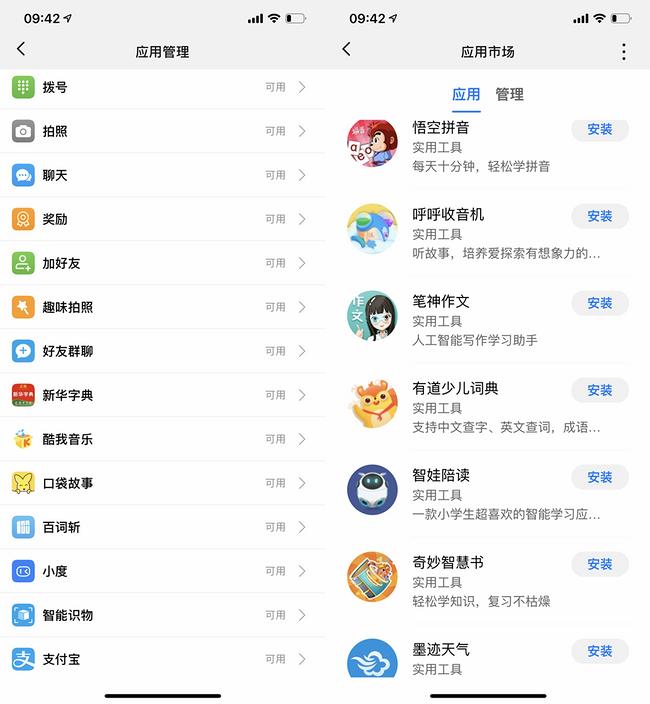Install 奇妙智慧书
Image resolution: width=650 pixels, height=704 pixels.
click(x=599, y=564)
